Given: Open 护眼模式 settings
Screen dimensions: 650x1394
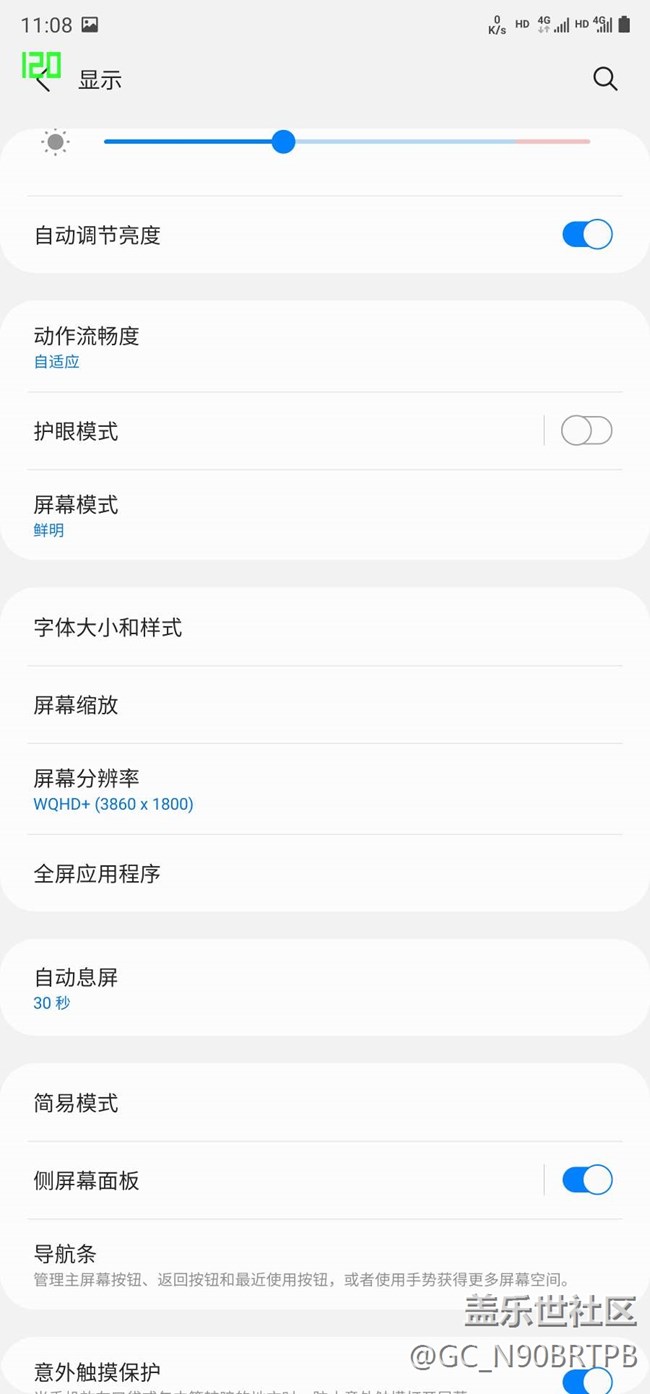Looking at the screenshot, I should coord(200,431).
